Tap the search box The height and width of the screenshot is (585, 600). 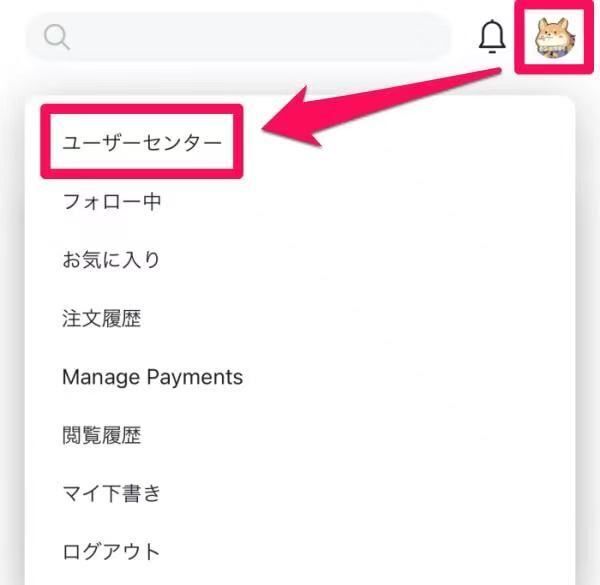click(240, 37)
